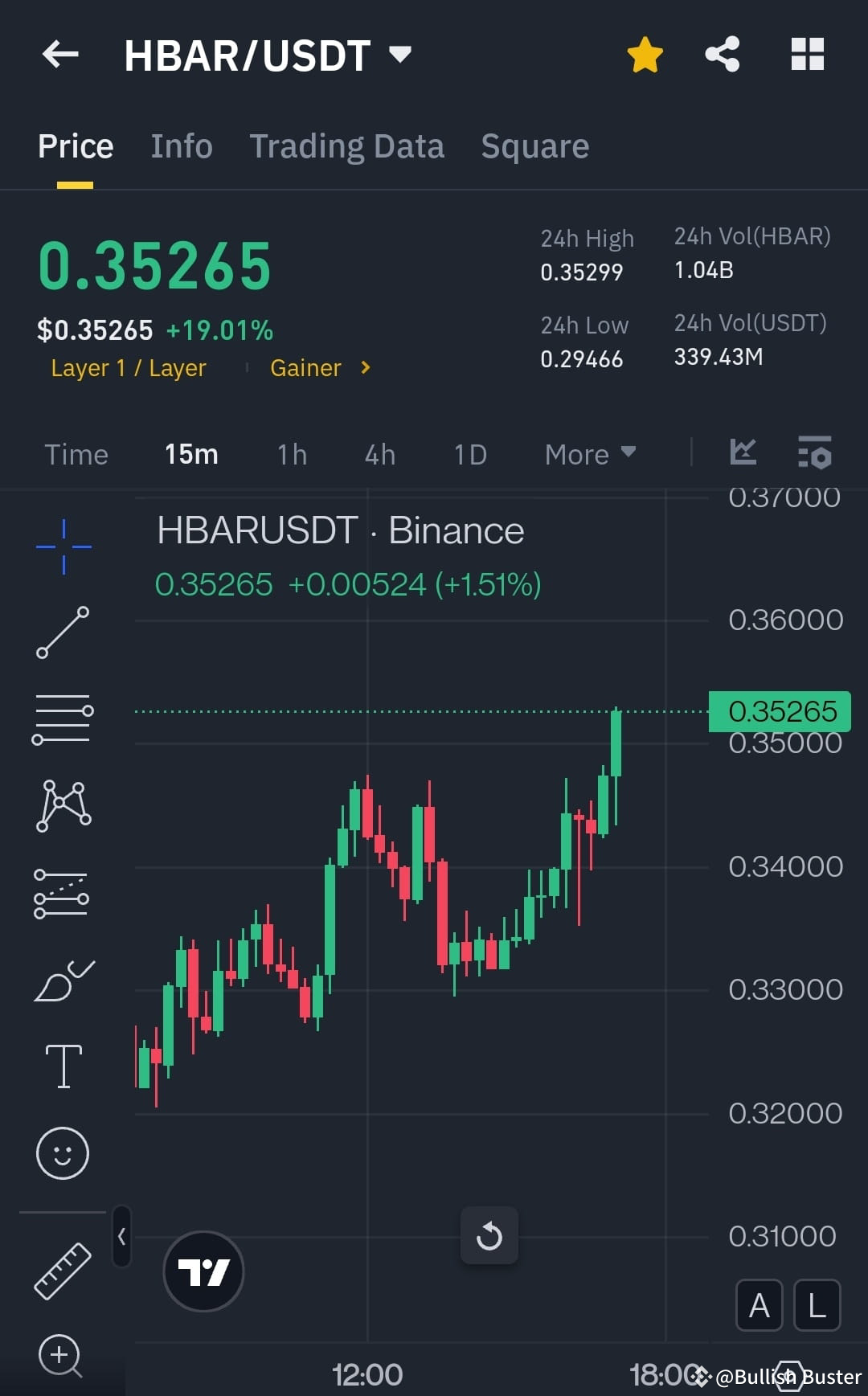Select the horizontal lines drawing tool
Viewport: 868px width, 1396px height.
[x=63, y=718]
